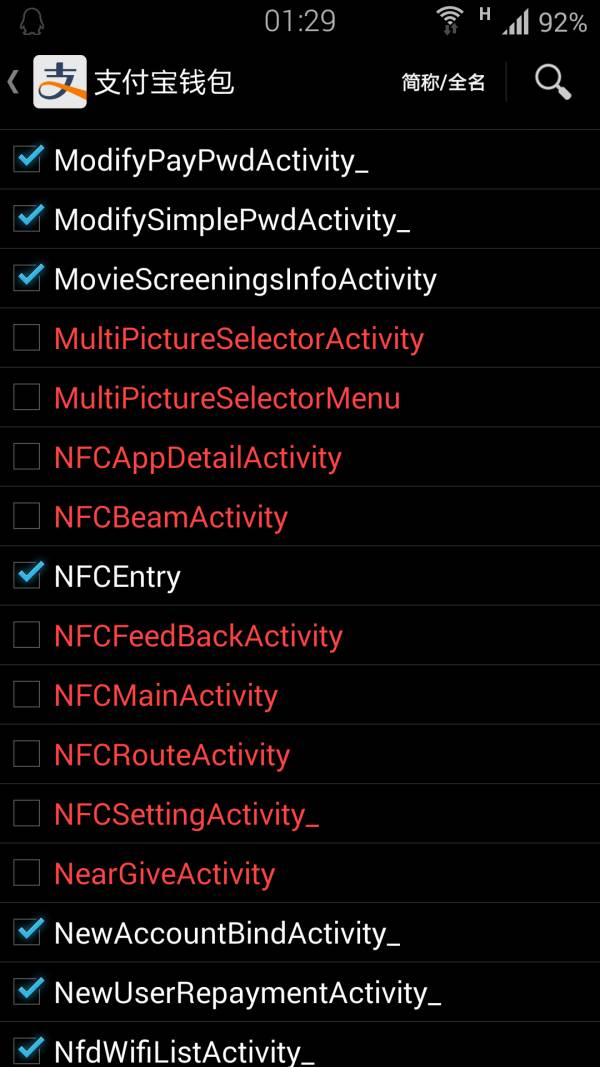Viewport: 600px width, 1067px height.
Task: Tick NFCMainActivity checkbox
Action: tap(27, 695)
